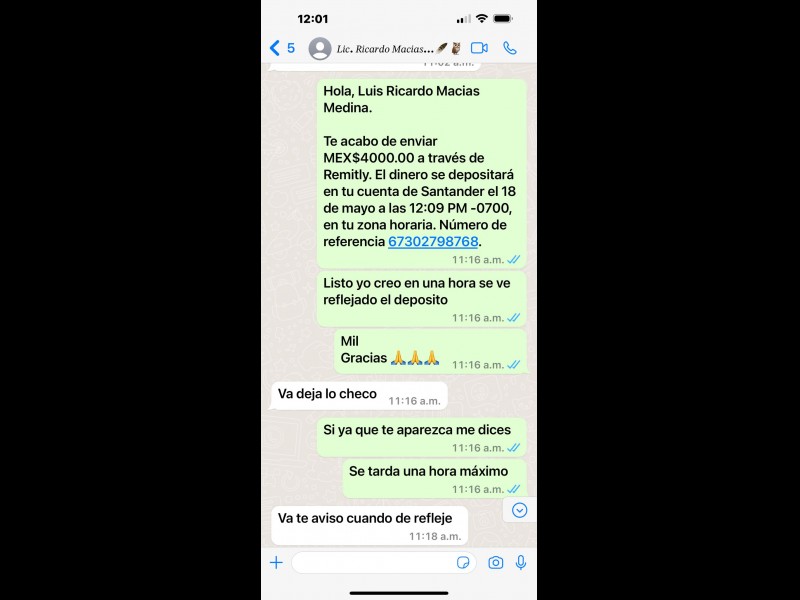Tap the microphone voice message button
Screen dimensions: 800x600
pyautogui.click(x=521, y=563)
